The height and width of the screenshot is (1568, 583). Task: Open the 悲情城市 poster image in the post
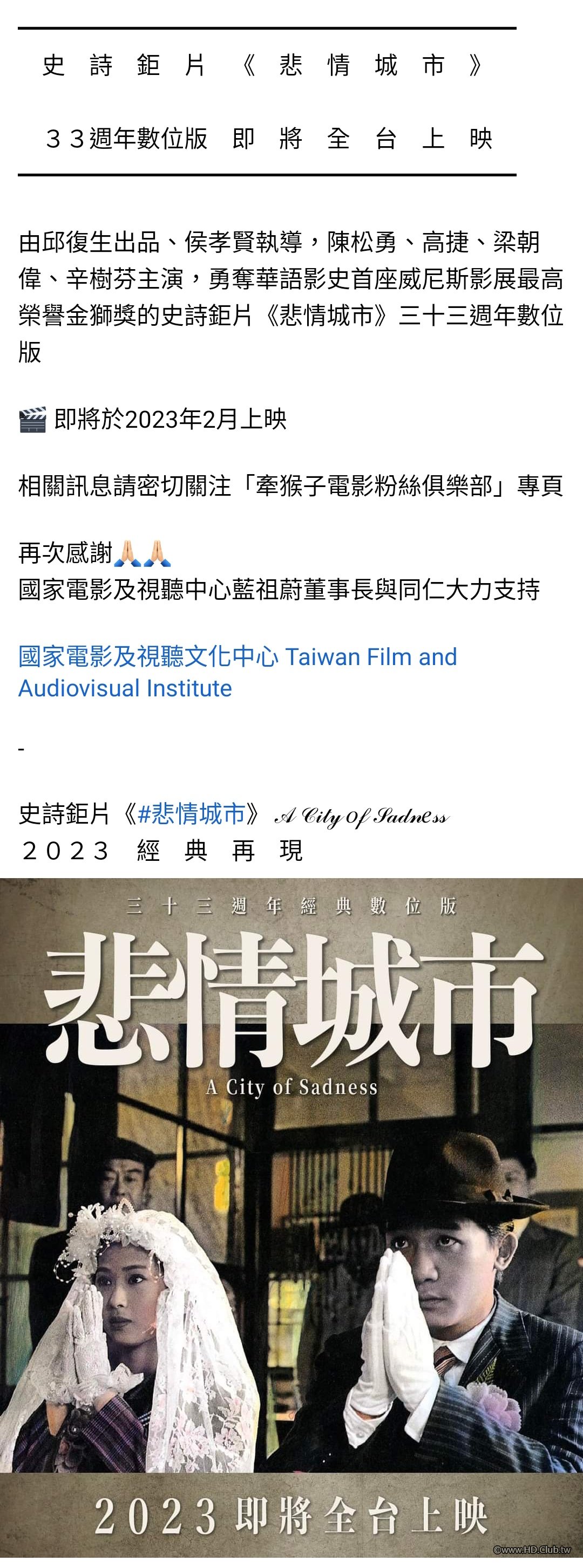291,1217
